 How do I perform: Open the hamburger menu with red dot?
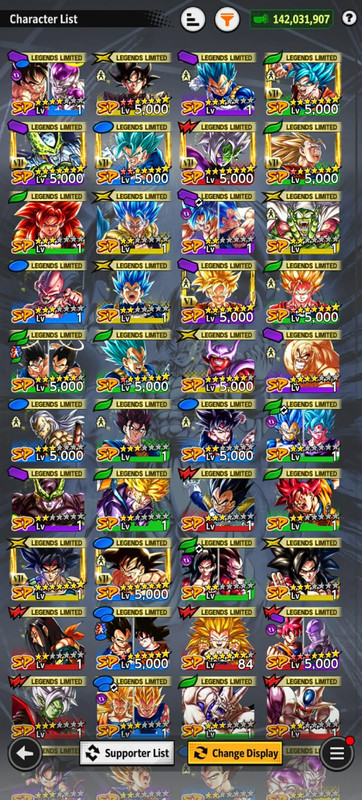[x=337, y=754]
